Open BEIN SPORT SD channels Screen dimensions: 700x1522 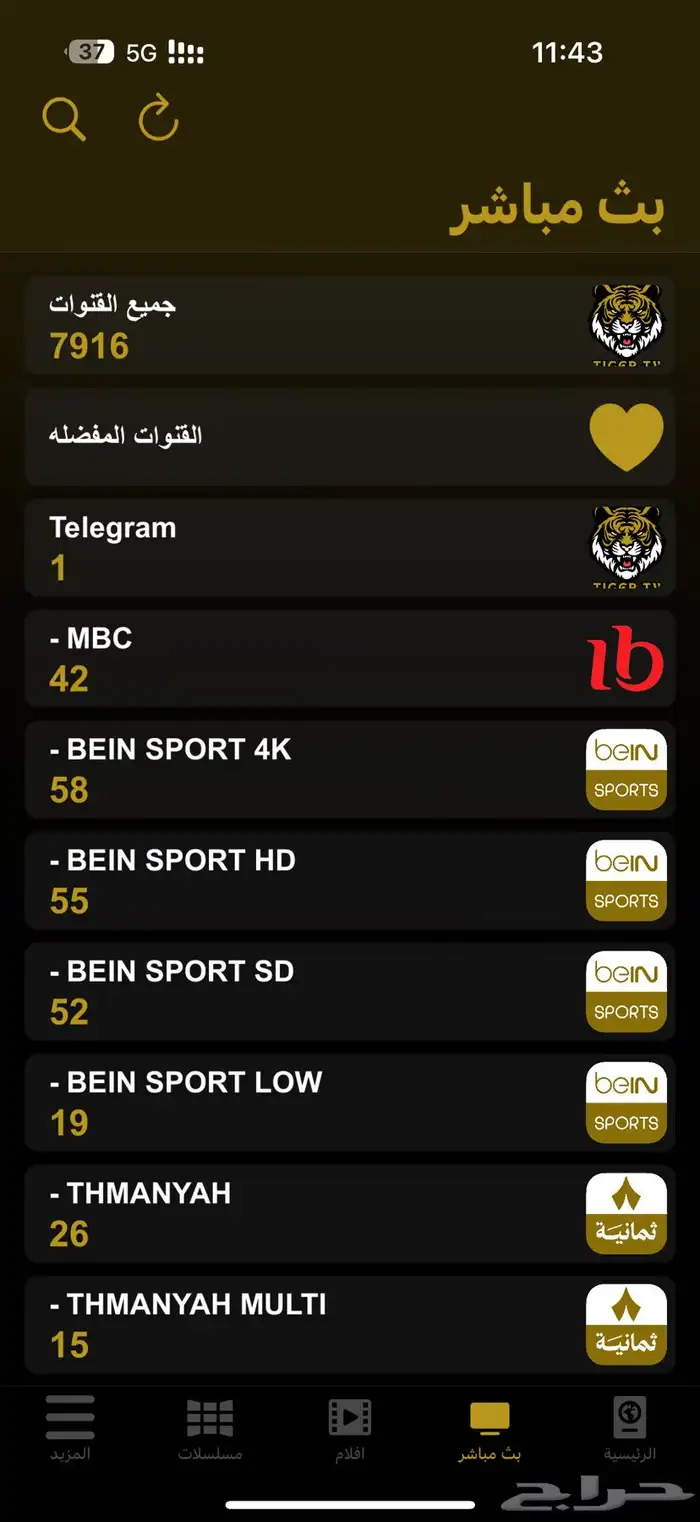(349, 992)
